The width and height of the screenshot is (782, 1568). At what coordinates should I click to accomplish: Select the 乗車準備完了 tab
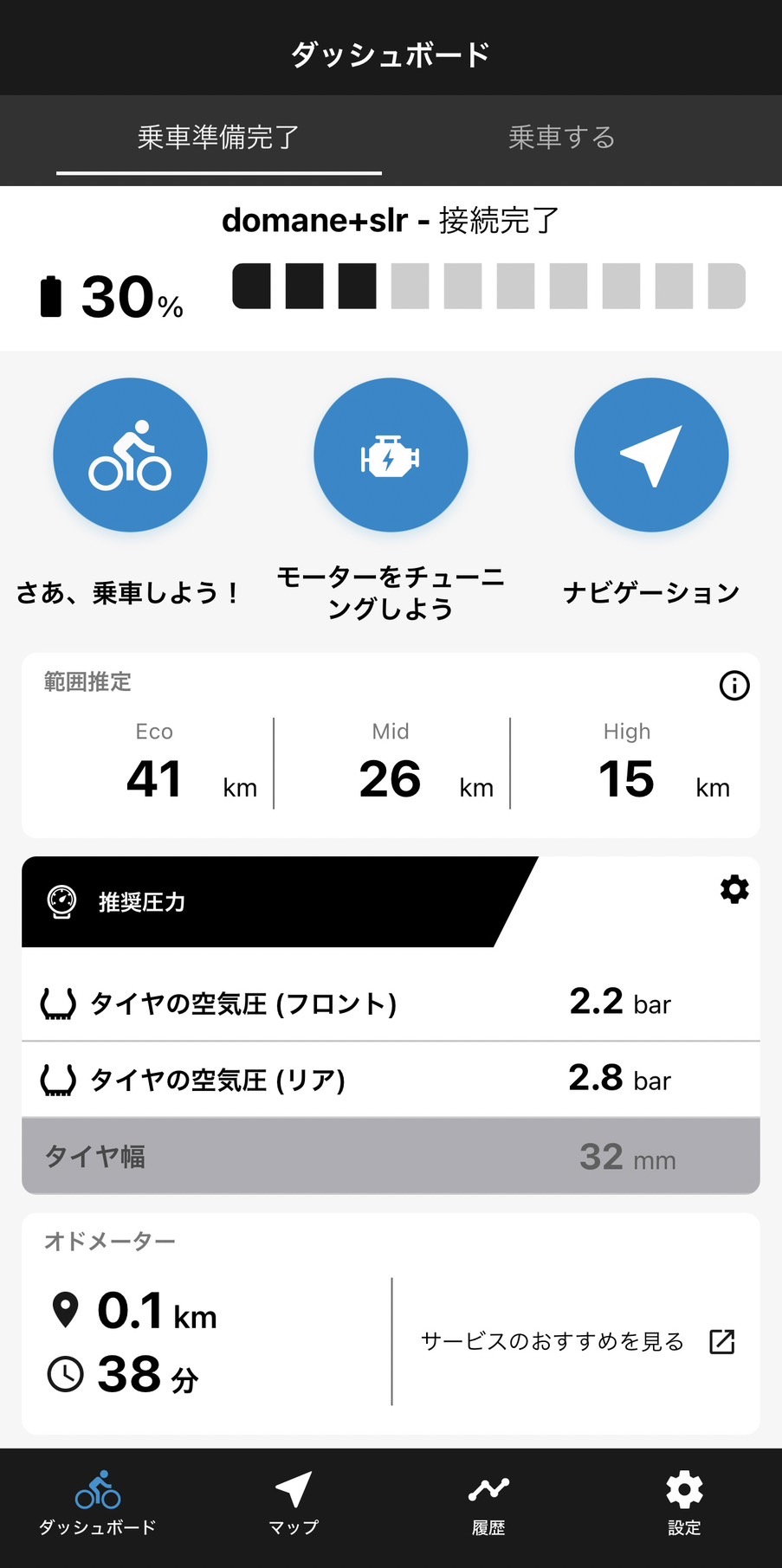point(219,138)
